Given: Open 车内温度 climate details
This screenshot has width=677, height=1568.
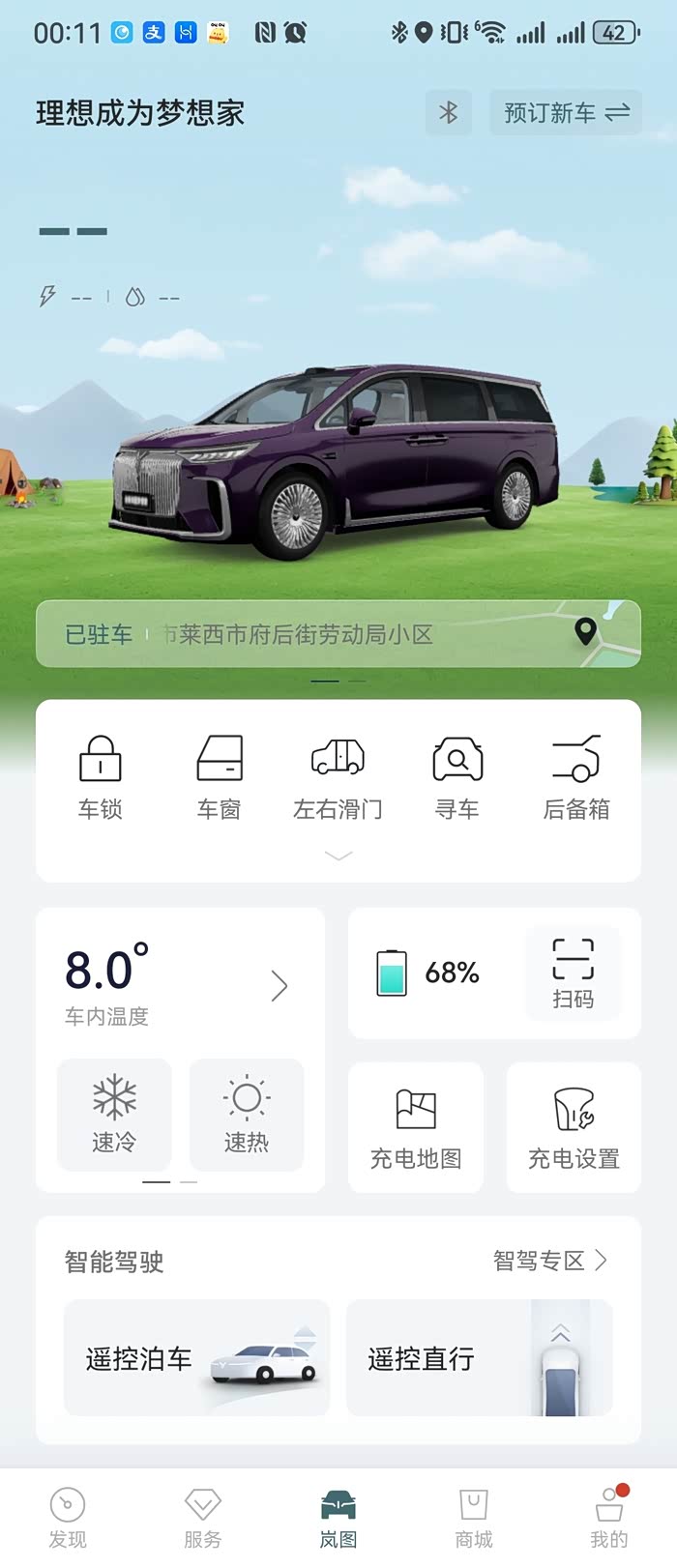Looking at the screenshot, I should [x=279, y=986].
